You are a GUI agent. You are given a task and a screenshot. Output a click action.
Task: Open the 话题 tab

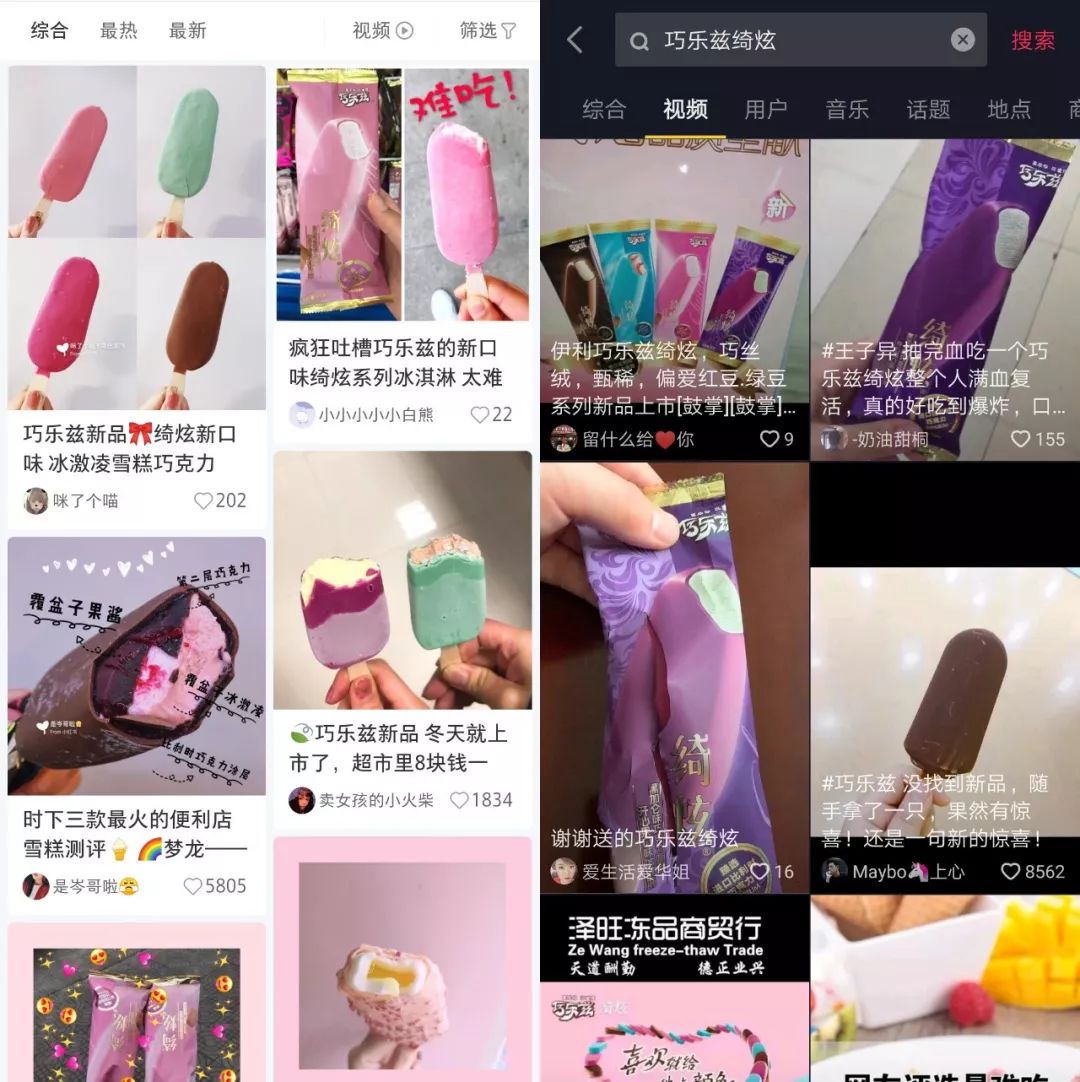click(928, 109)
